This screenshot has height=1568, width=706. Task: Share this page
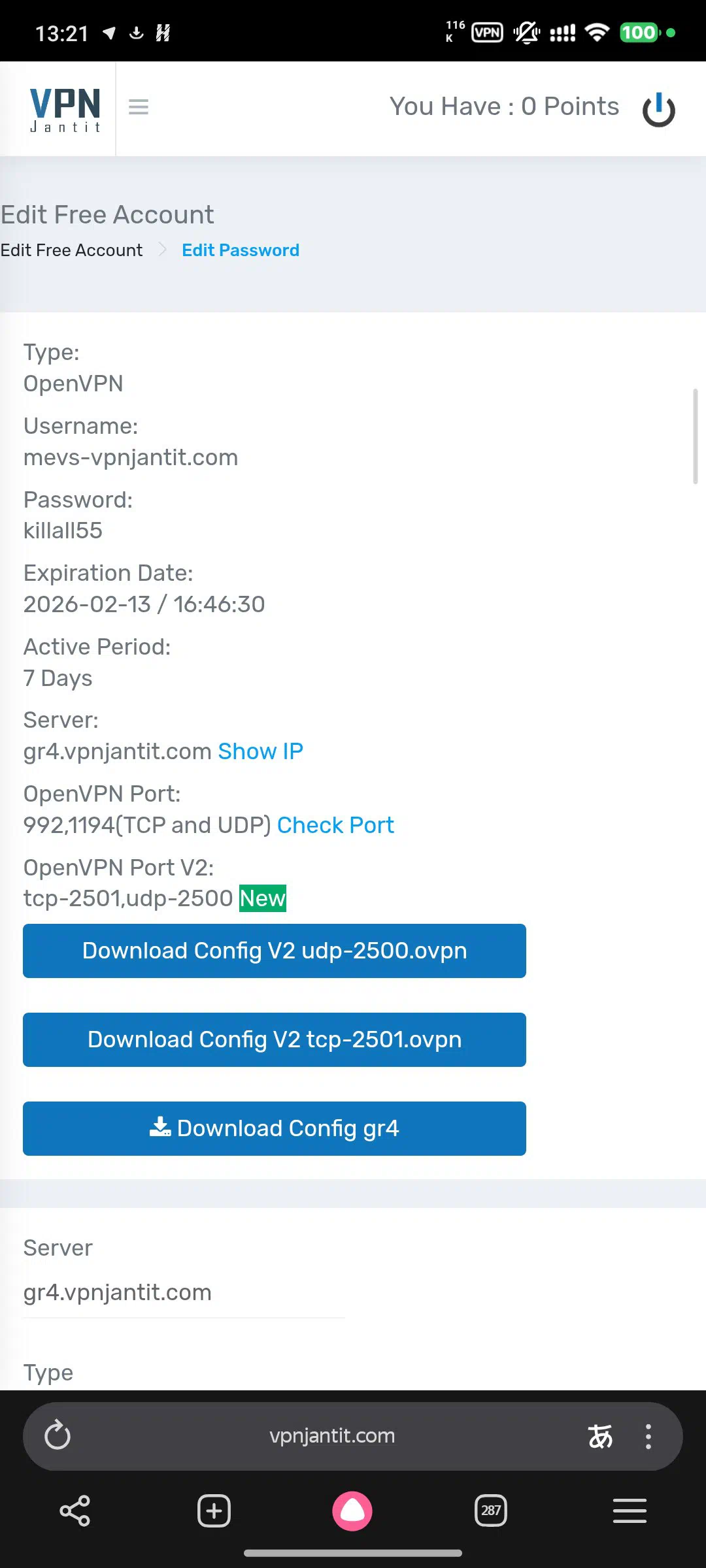pyautogui.click(x=75, y=1511)
